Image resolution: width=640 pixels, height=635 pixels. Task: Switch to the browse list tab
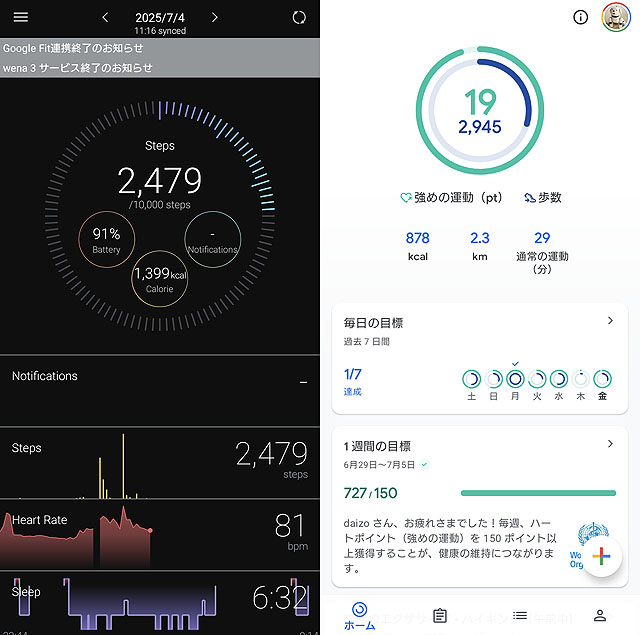(x=519, y=615)
